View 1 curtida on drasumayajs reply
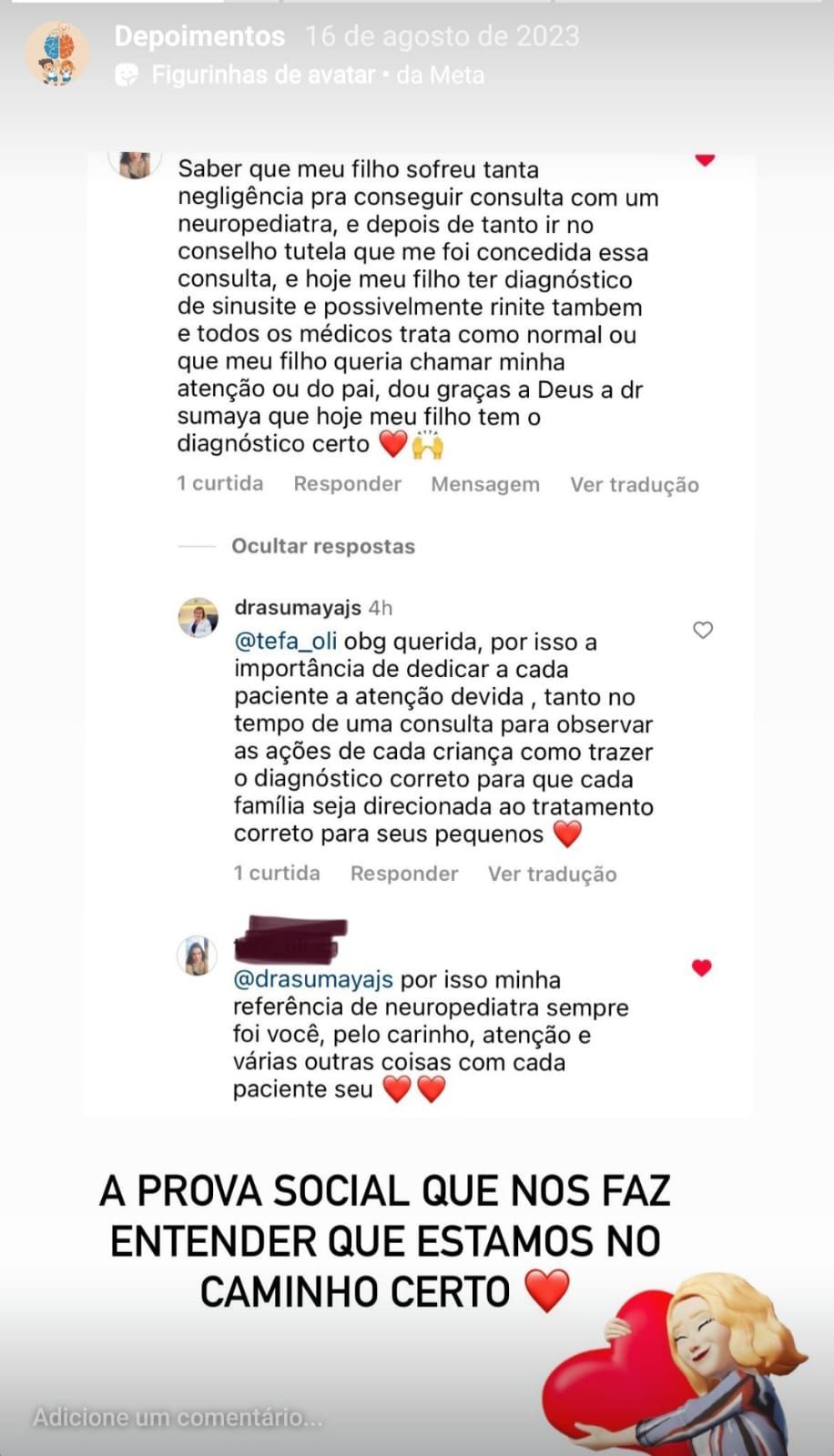The height and width of the screenshot is (1456, 834). pyautogui.click(x=276, y=873)
